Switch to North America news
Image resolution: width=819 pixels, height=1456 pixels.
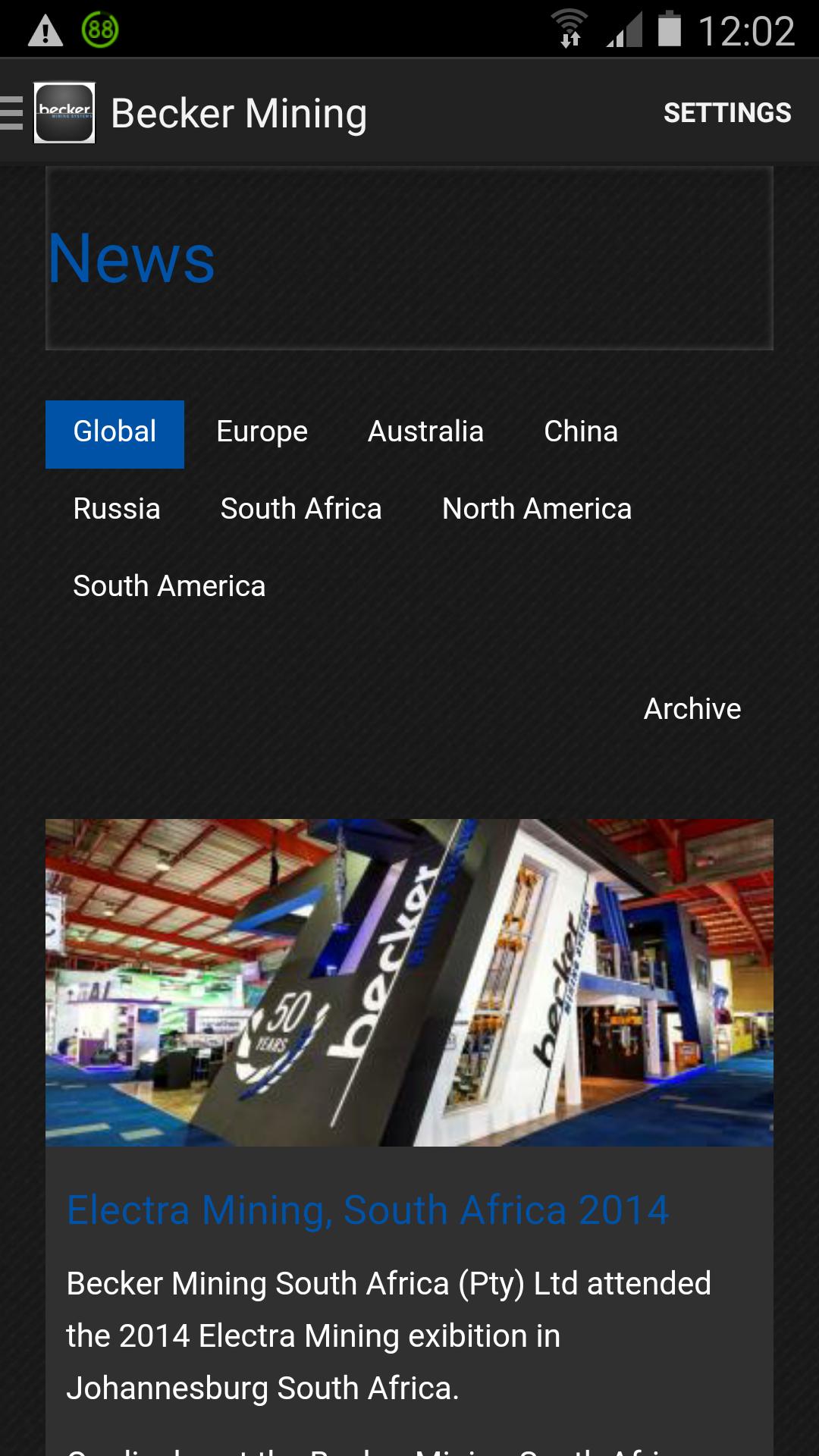tap(536, 510)
